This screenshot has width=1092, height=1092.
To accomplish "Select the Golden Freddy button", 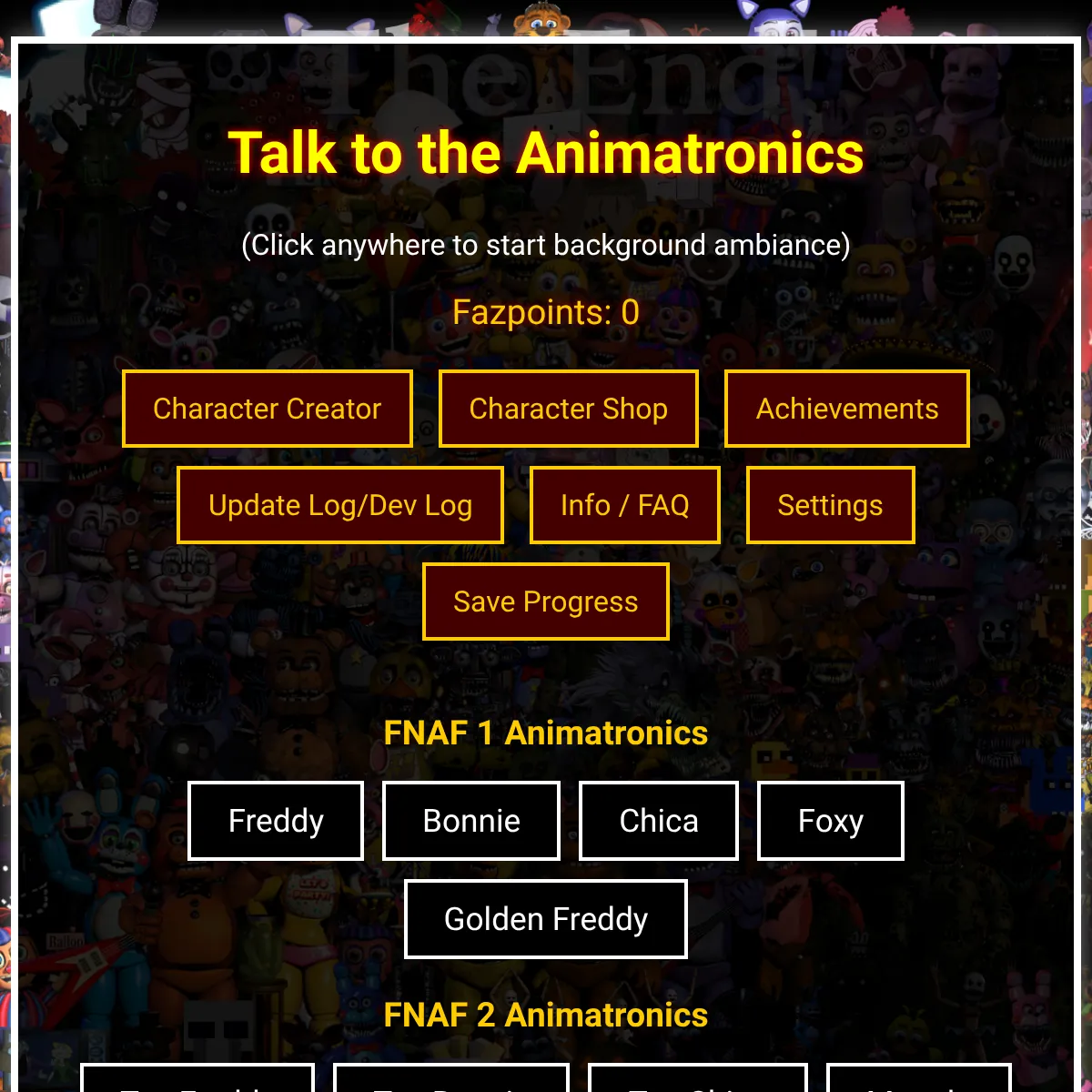I will 545,919.
